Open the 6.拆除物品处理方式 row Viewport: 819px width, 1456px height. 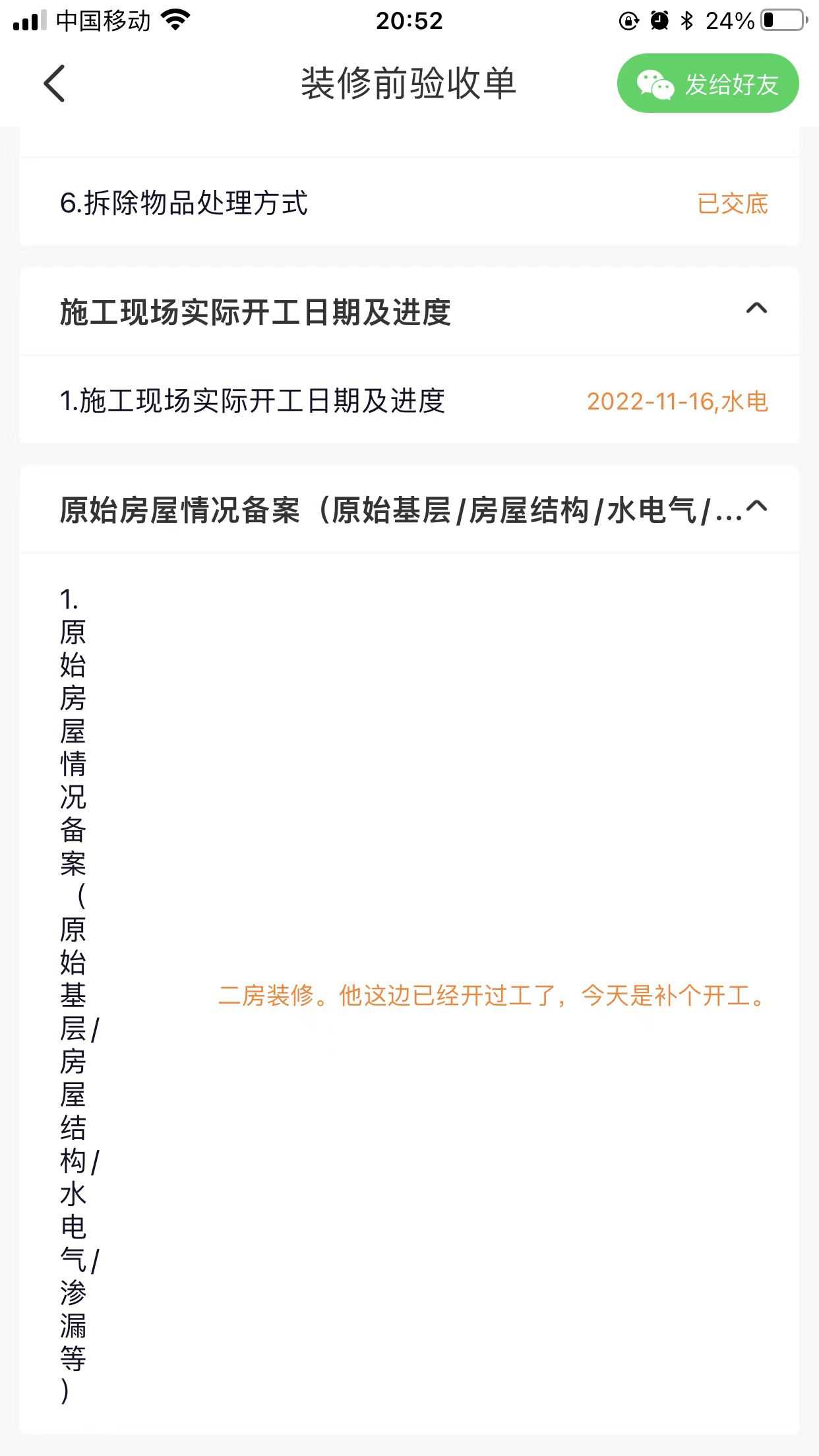(x=409, y=202)
